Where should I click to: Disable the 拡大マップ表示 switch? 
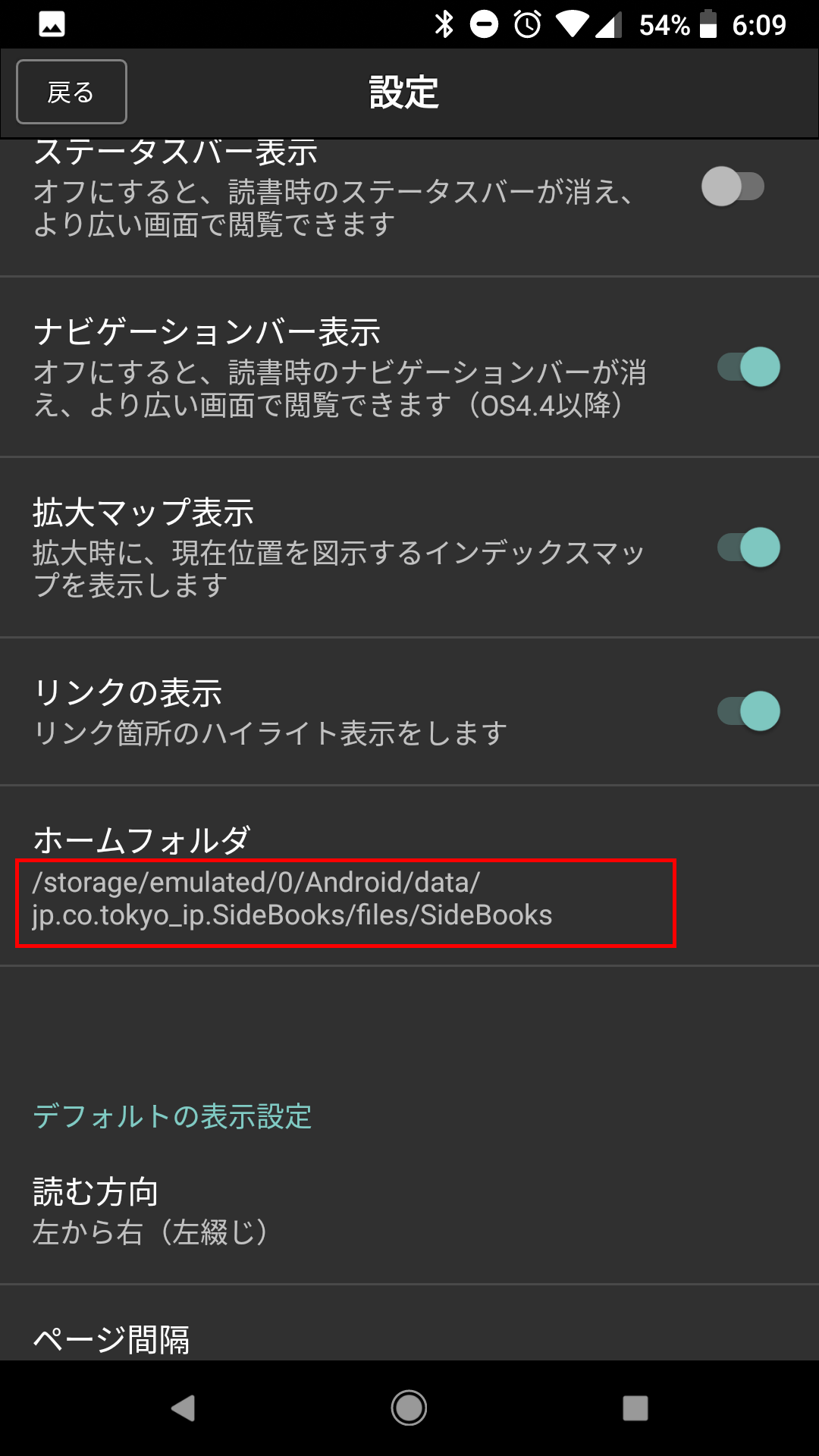click(x=749, y=548)
